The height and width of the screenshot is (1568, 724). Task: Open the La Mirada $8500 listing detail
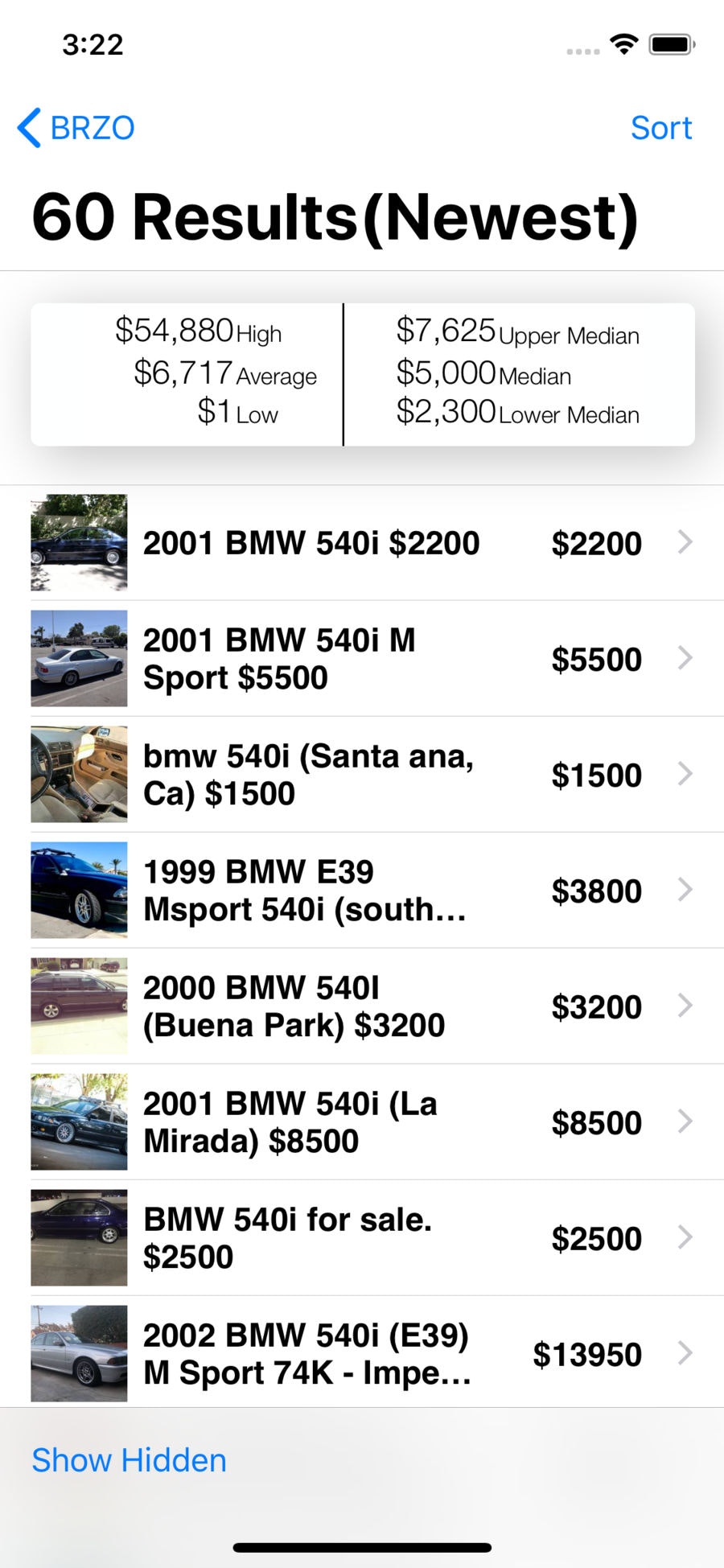[x=362, y=1121]
